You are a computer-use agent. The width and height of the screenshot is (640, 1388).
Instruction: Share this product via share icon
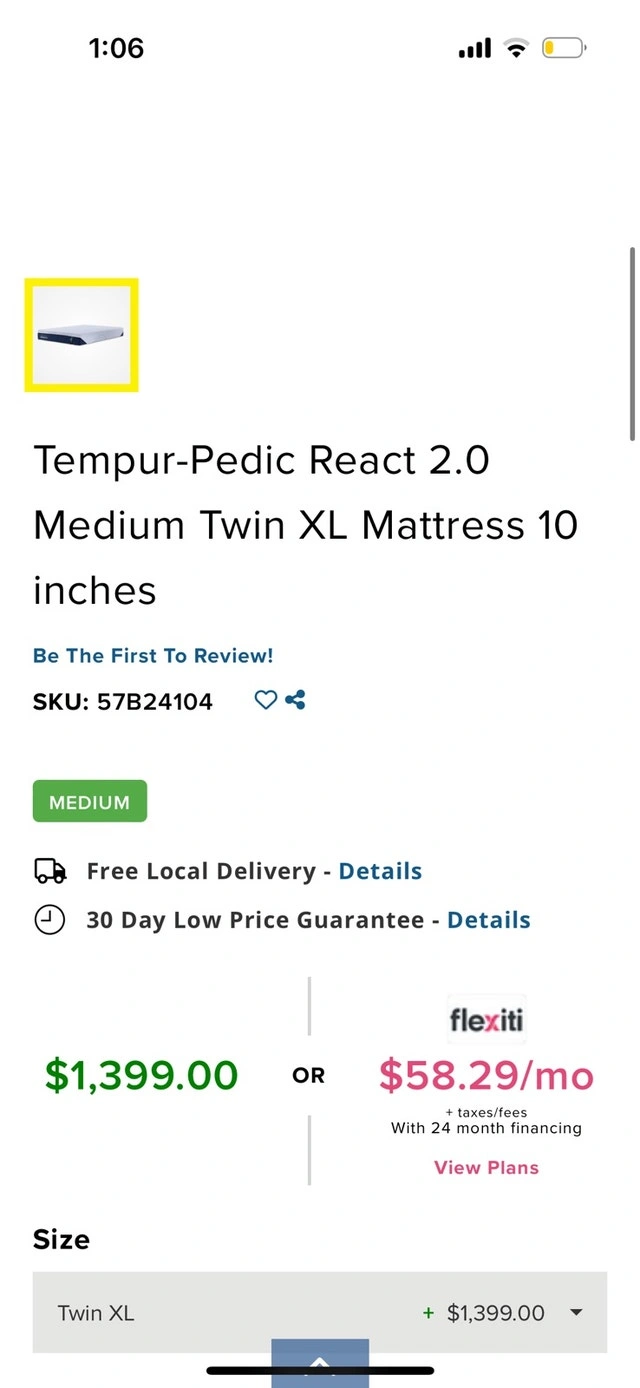point(295,701)
